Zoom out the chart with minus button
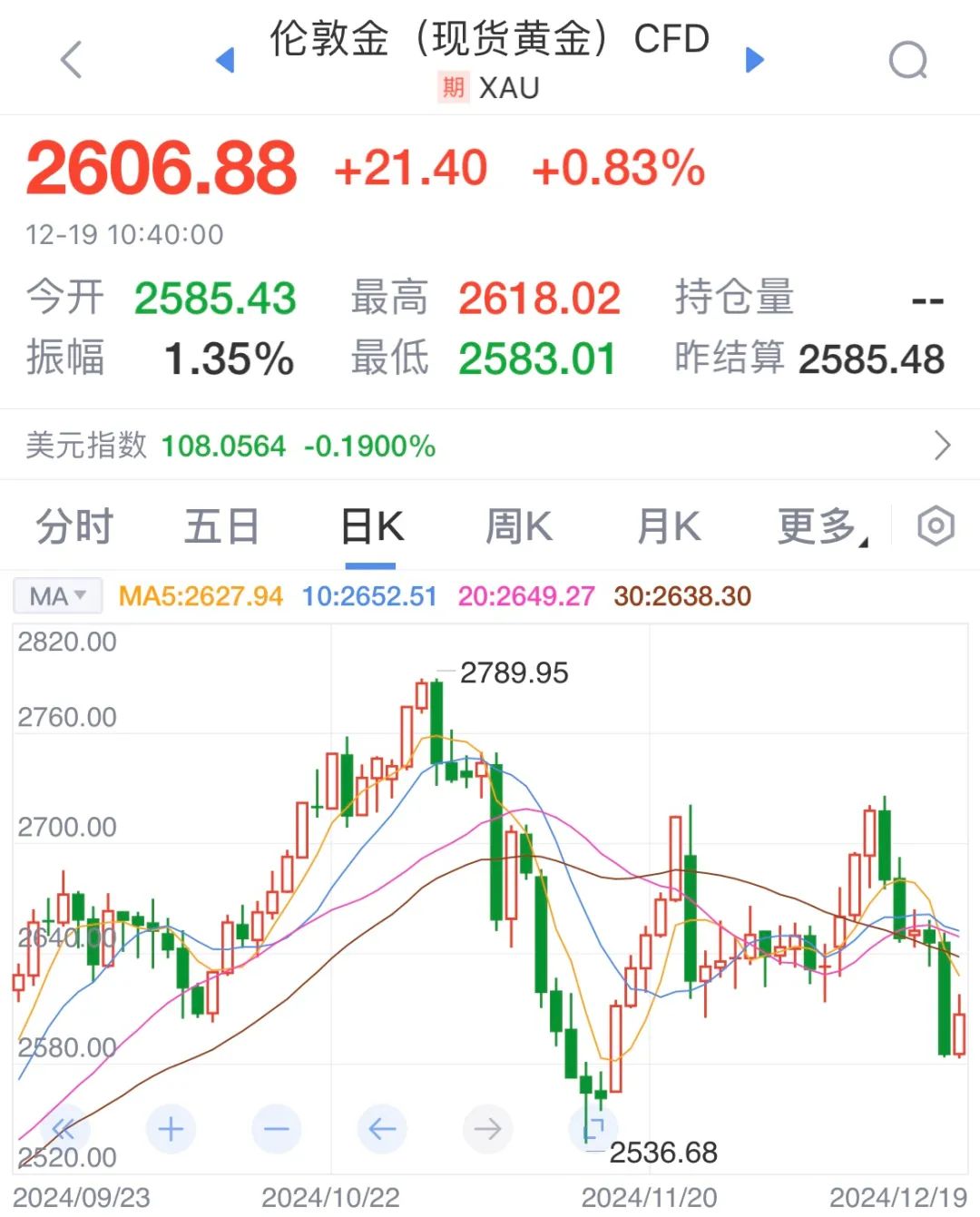The image size is (980, 1217). pos(276,1129)
